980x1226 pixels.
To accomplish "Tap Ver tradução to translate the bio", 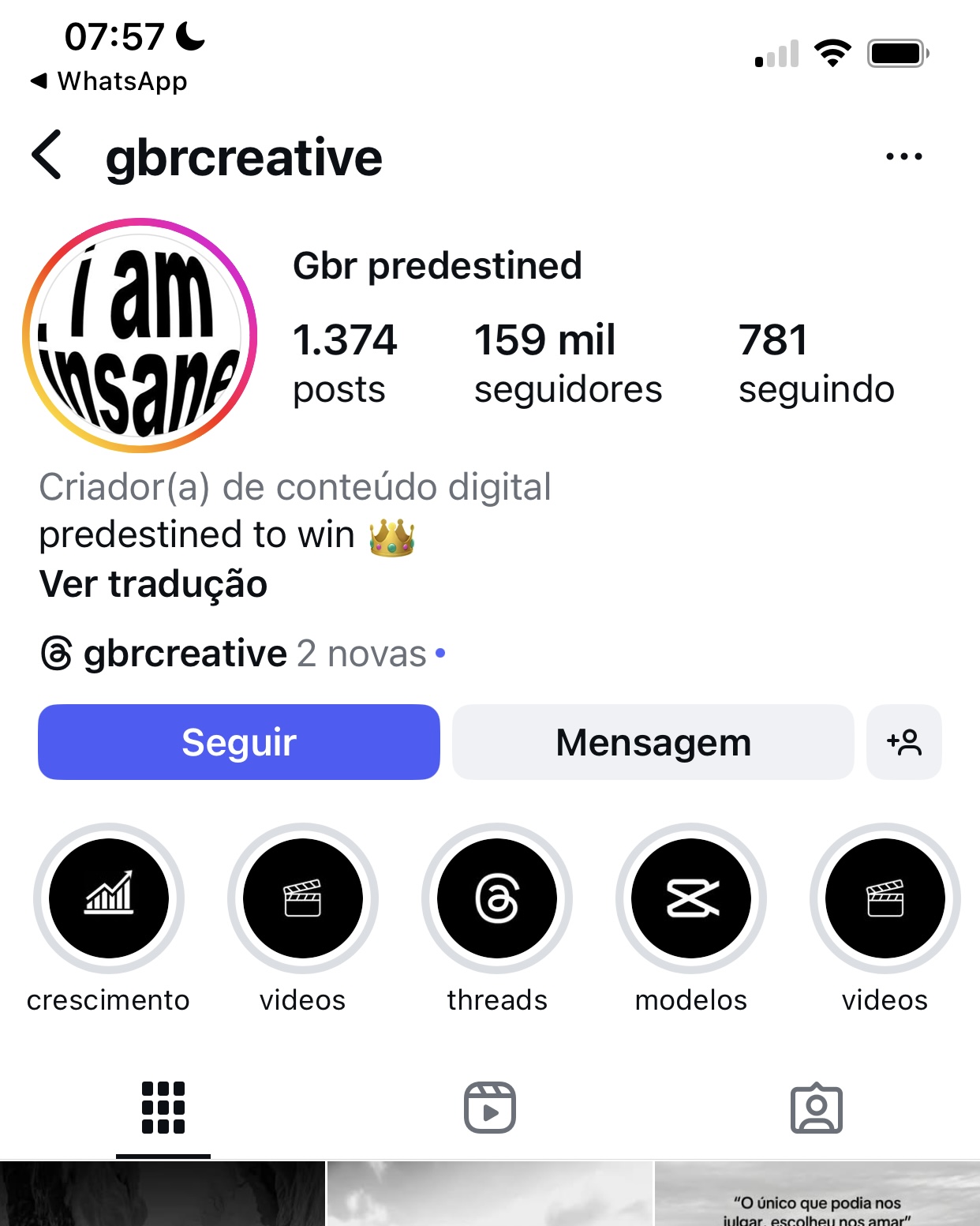I will click(153, 584).
